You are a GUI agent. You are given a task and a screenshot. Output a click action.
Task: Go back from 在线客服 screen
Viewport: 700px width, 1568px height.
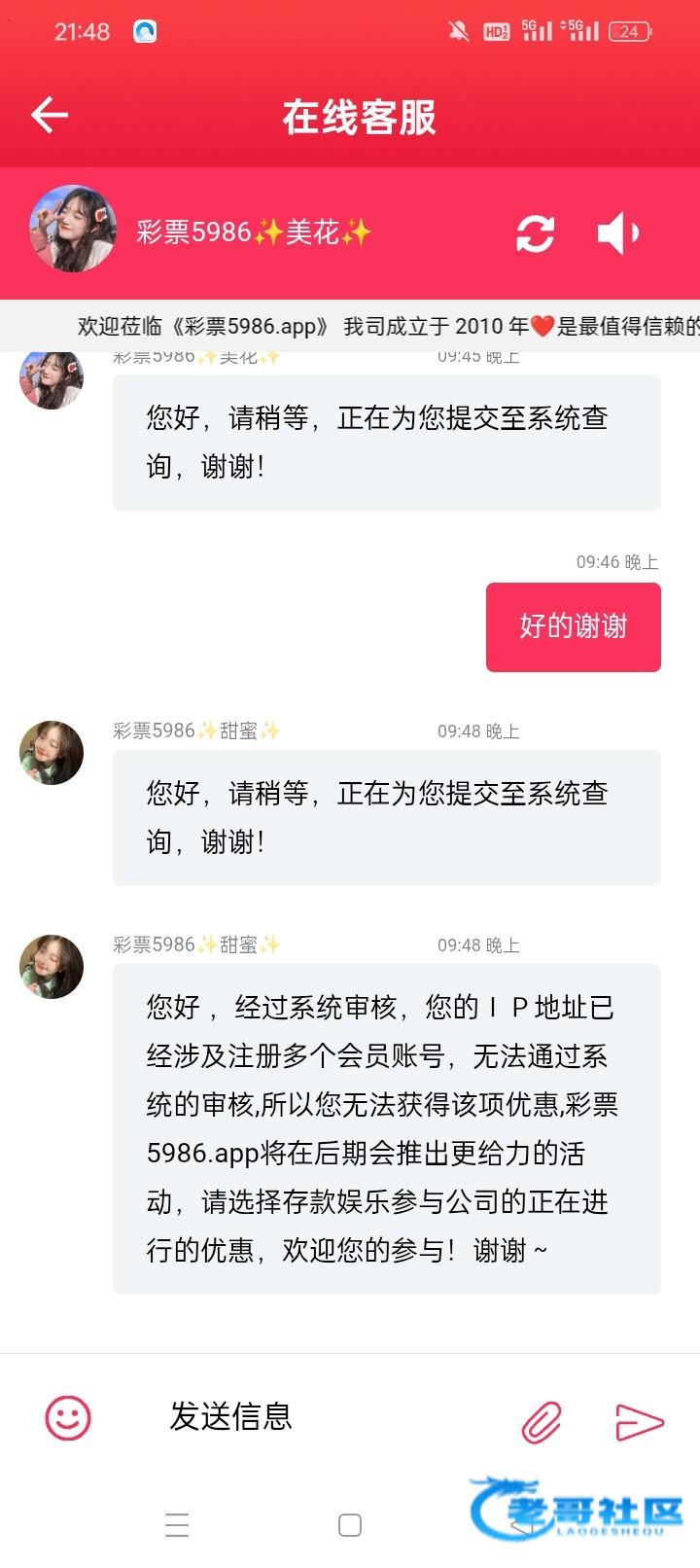pos(50,115)
